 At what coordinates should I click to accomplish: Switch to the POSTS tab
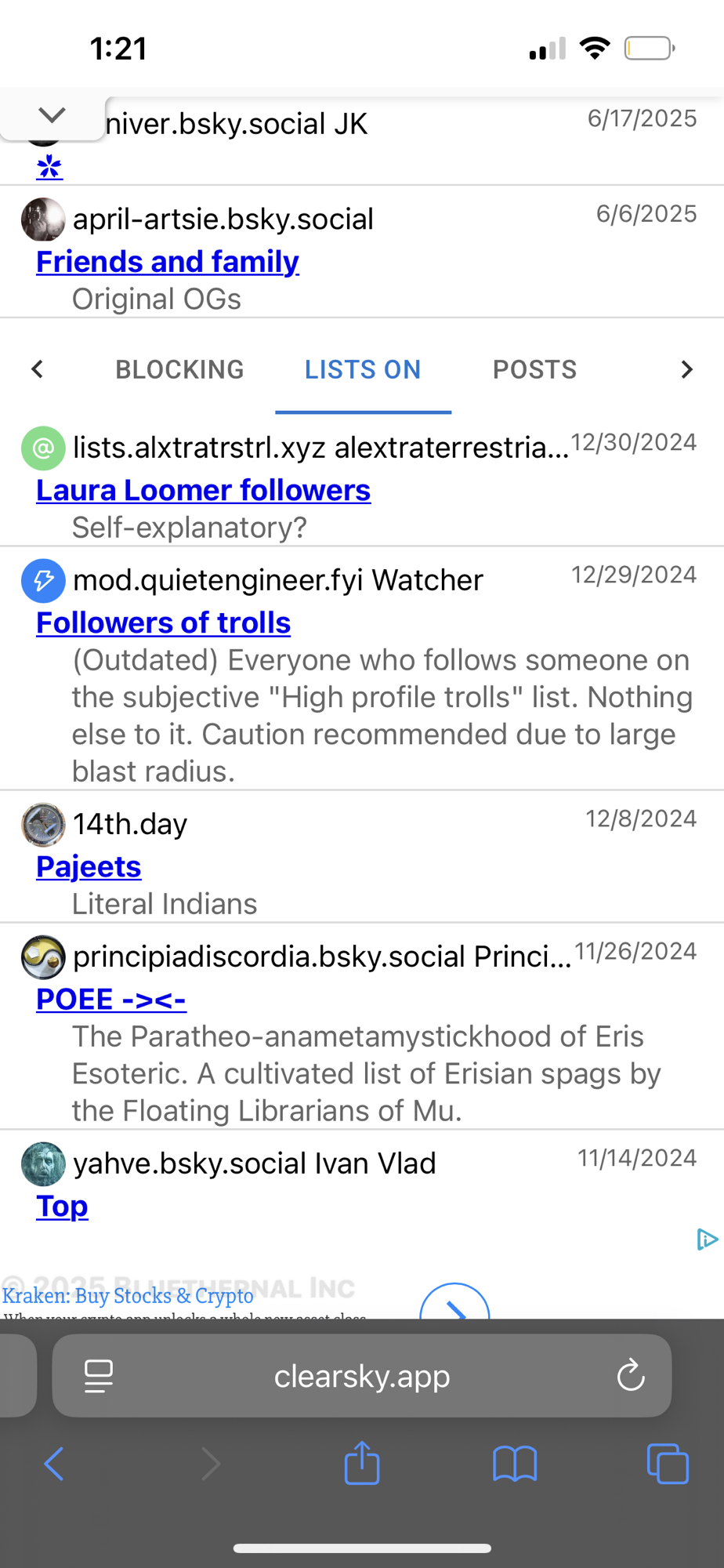[x=534, y=369]
